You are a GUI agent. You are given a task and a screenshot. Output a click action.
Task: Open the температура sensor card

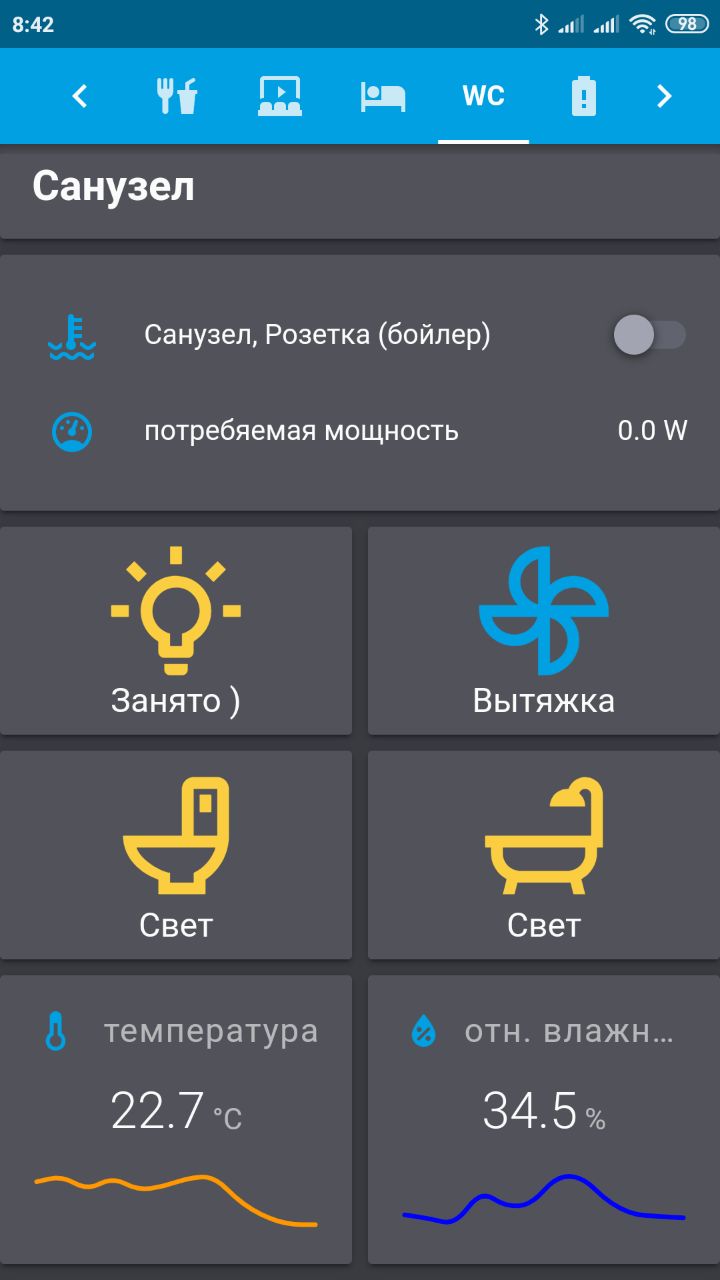point(176,1119)
